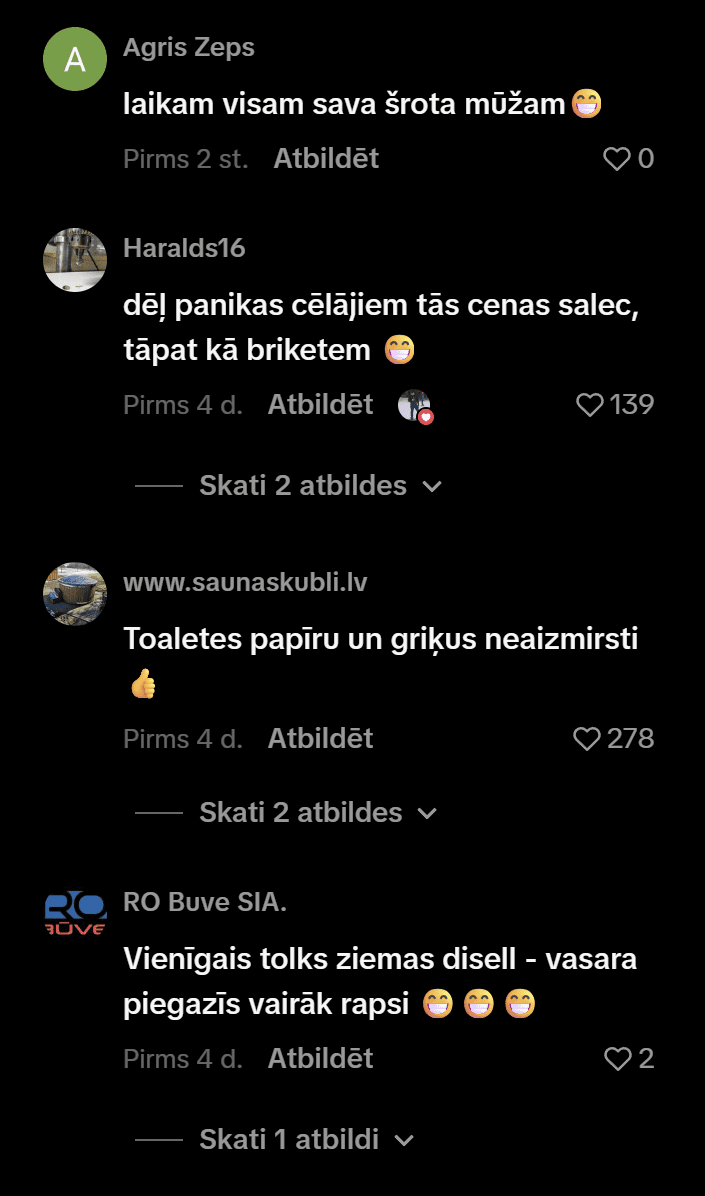Open Haralds16's profile picture
This screenshot has height=1196, width=705.
pyautogui.click(x=75, y=260)
